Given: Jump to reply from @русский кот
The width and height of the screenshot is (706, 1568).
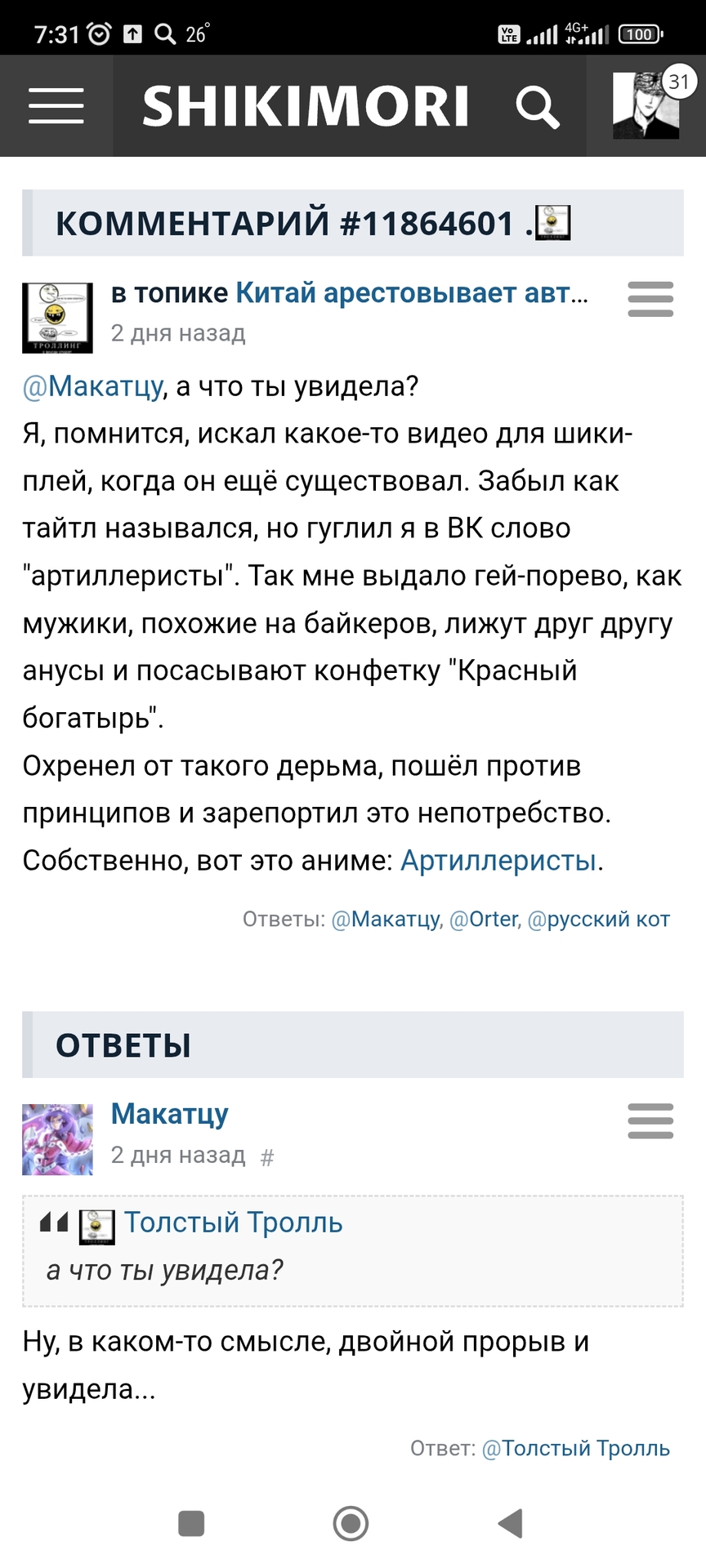Looking at the screenshot, I should point(599,920).
